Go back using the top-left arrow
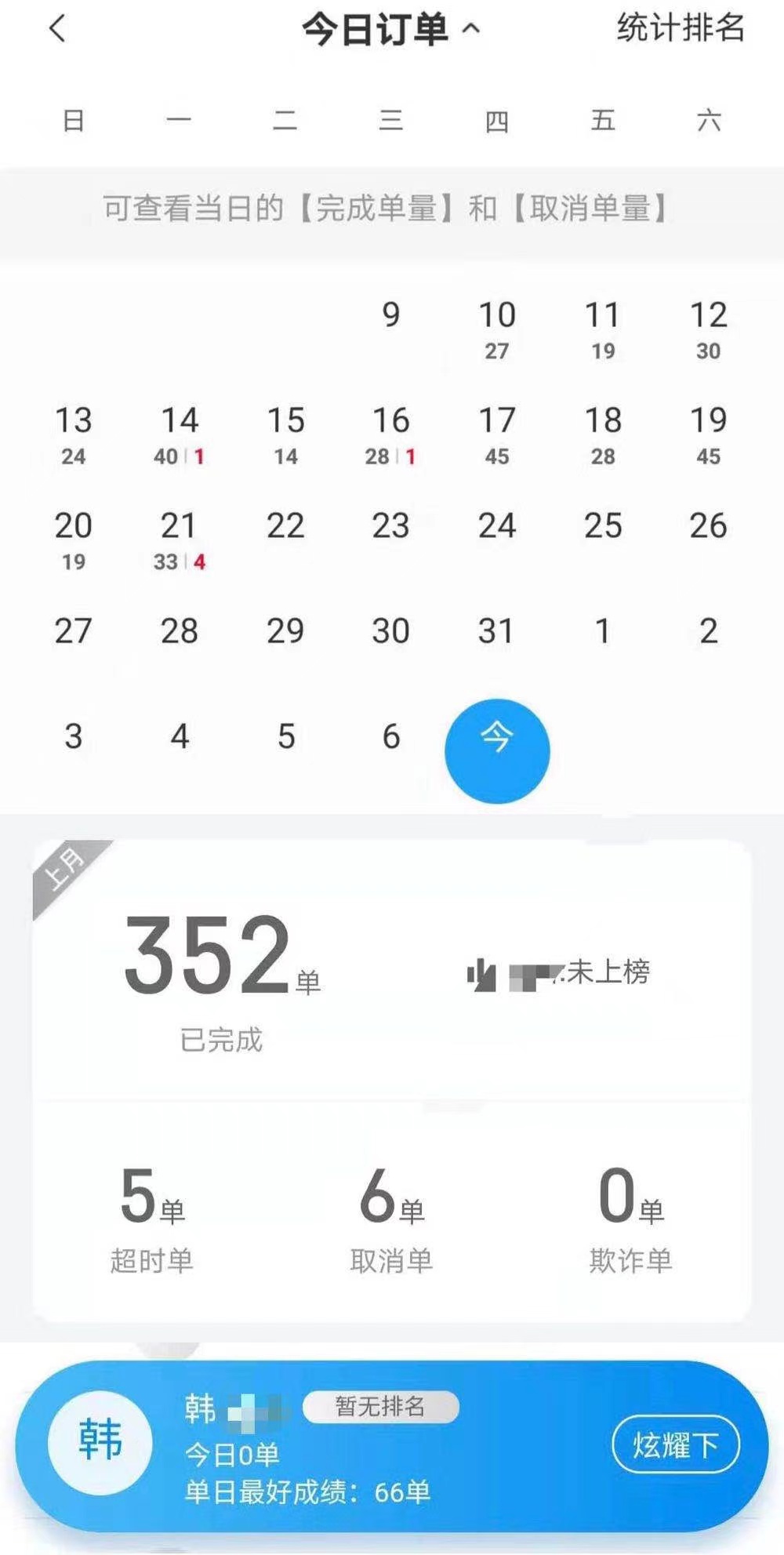The width and height of the screenshot is (784, 1555). tap(57, 30)
